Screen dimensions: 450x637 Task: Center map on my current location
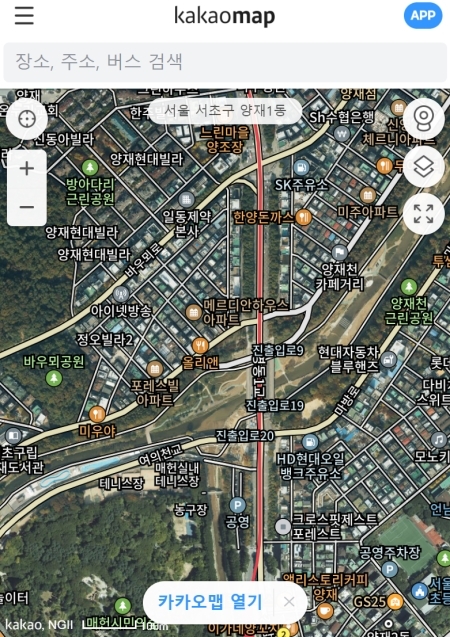(27, 119)
